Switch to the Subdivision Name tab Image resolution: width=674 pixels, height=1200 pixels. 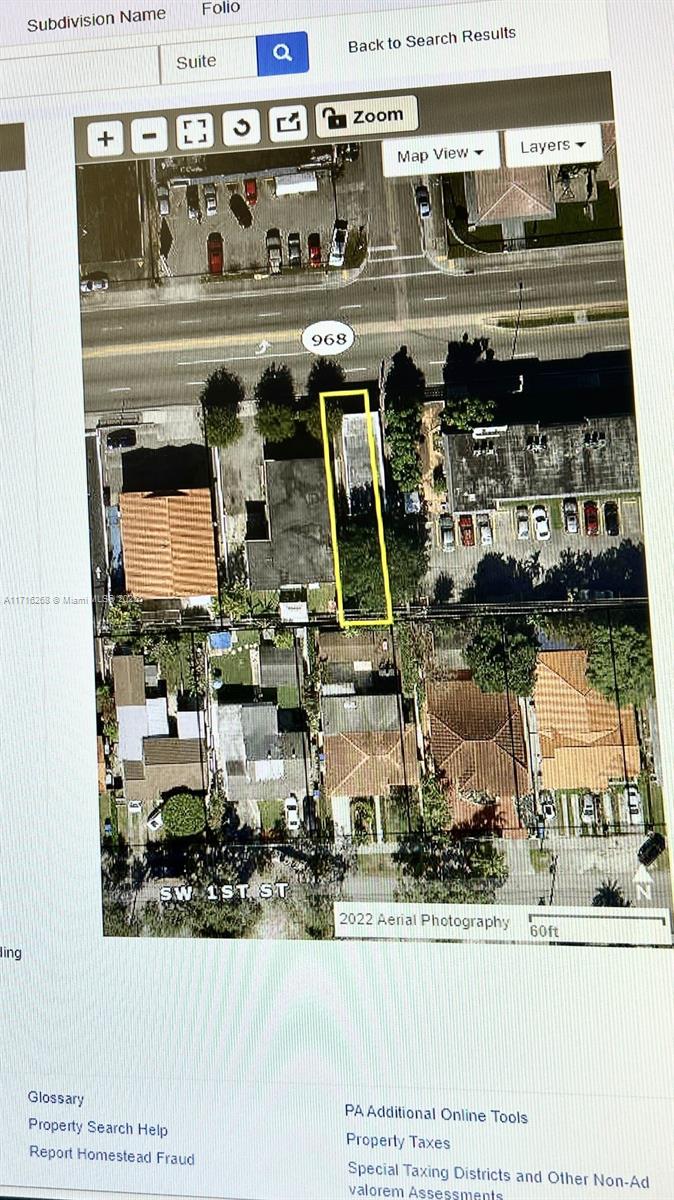point(96,19)
